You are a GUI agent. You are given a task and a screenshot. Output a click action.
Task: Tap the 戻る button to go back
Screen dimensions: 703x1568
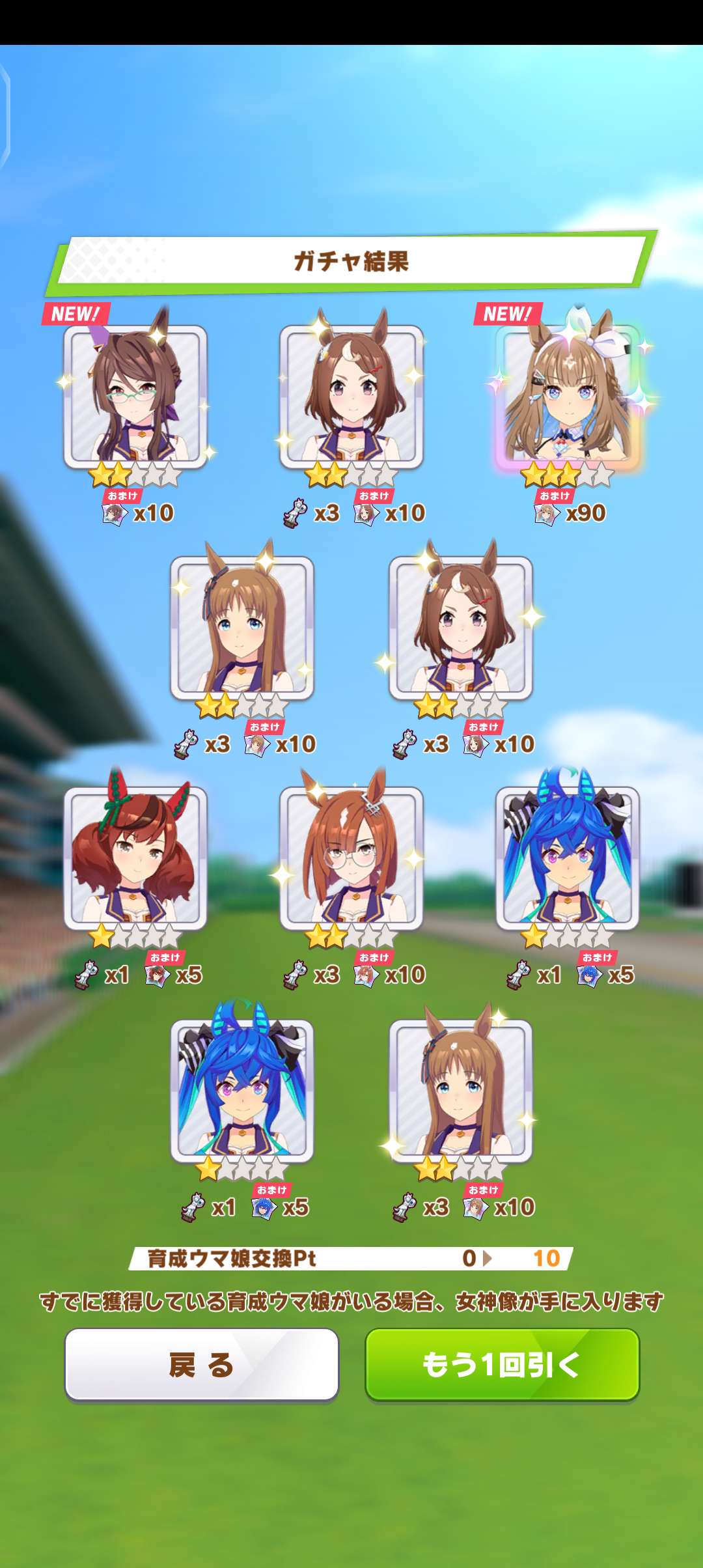click(x=202, y=1364)
